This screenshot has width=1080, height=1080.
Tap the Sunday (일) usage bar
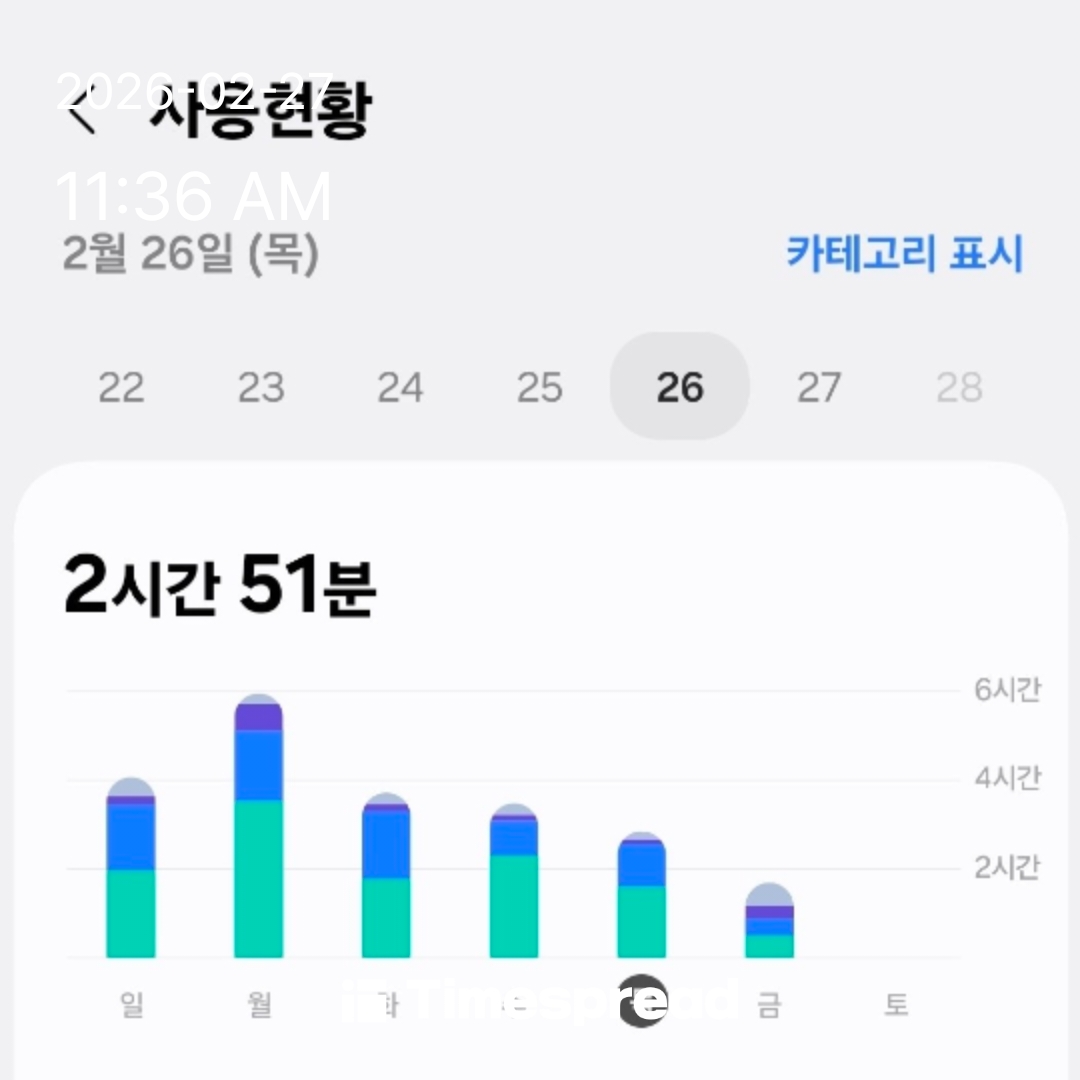click(131, 870)
